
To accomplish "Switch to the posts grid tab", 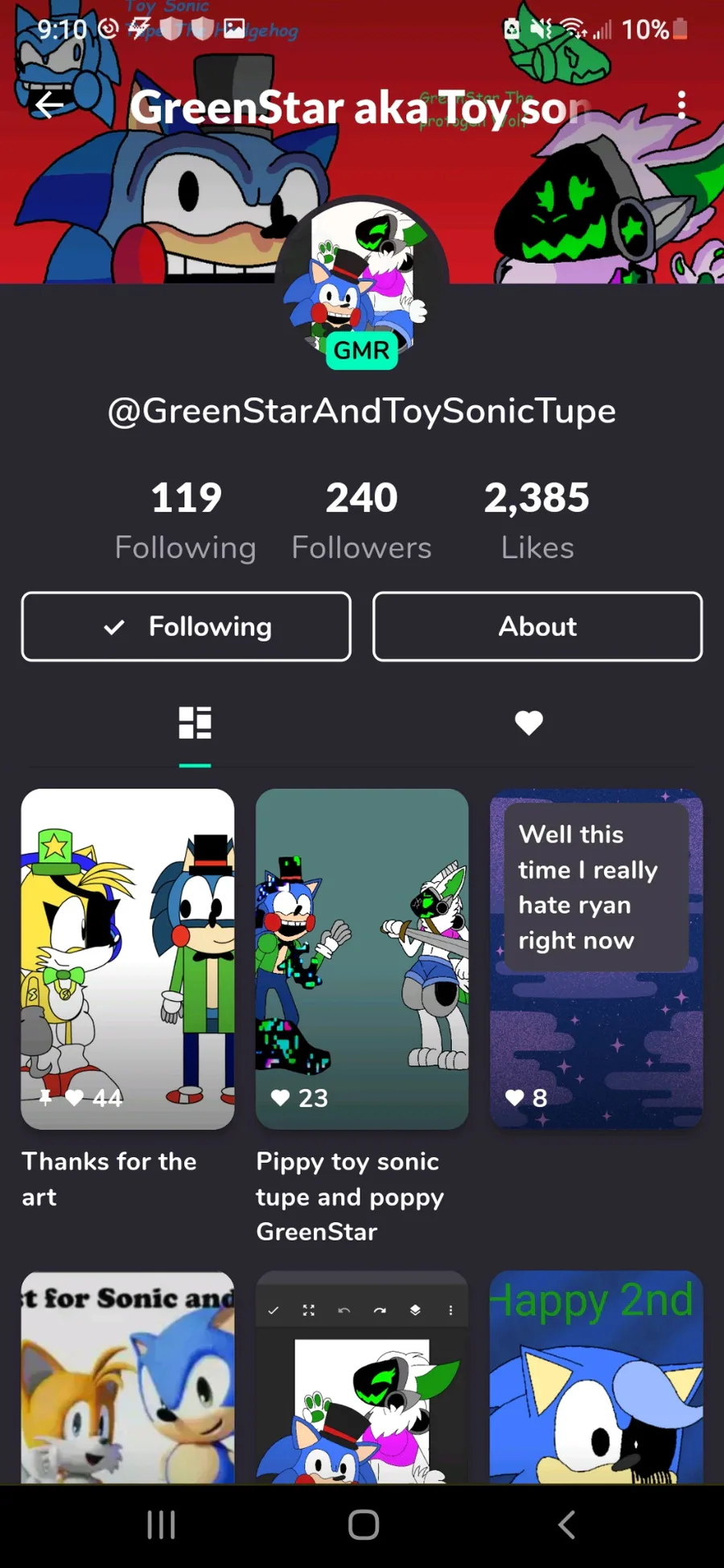I will point(195,723).
